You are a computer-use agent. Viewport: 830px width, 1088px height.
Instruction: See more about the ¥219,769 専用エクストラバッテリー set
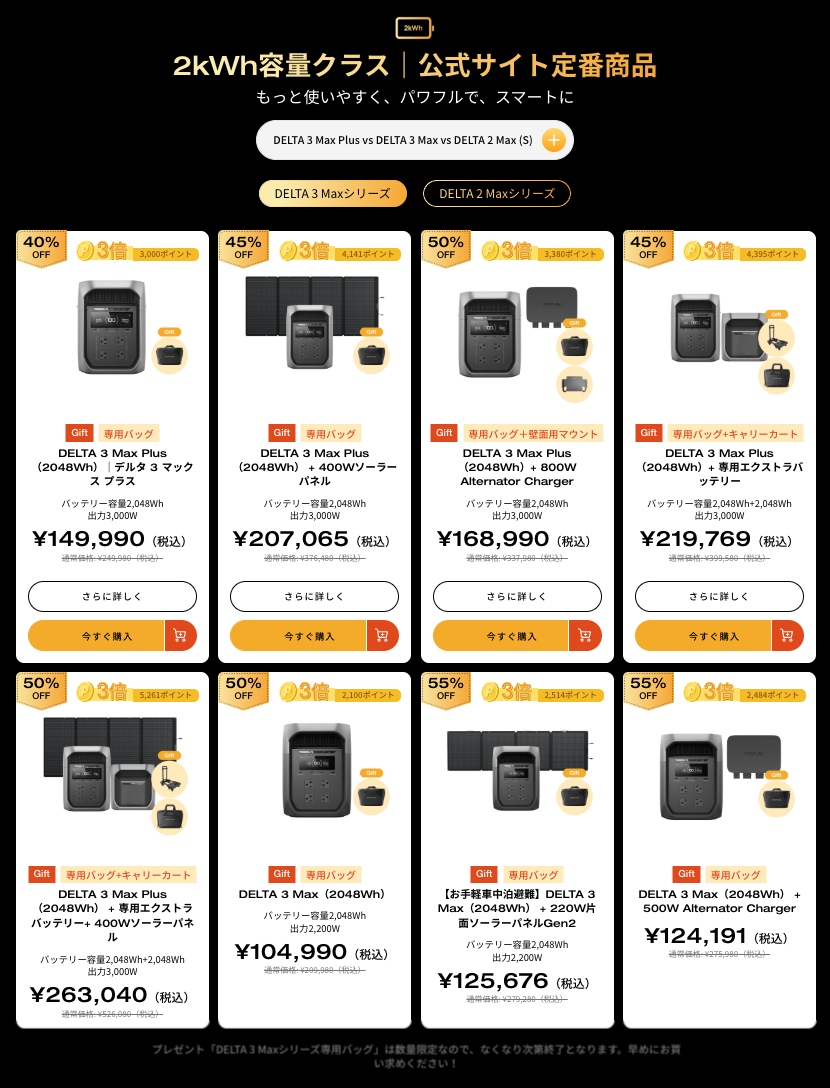[719, 596]
